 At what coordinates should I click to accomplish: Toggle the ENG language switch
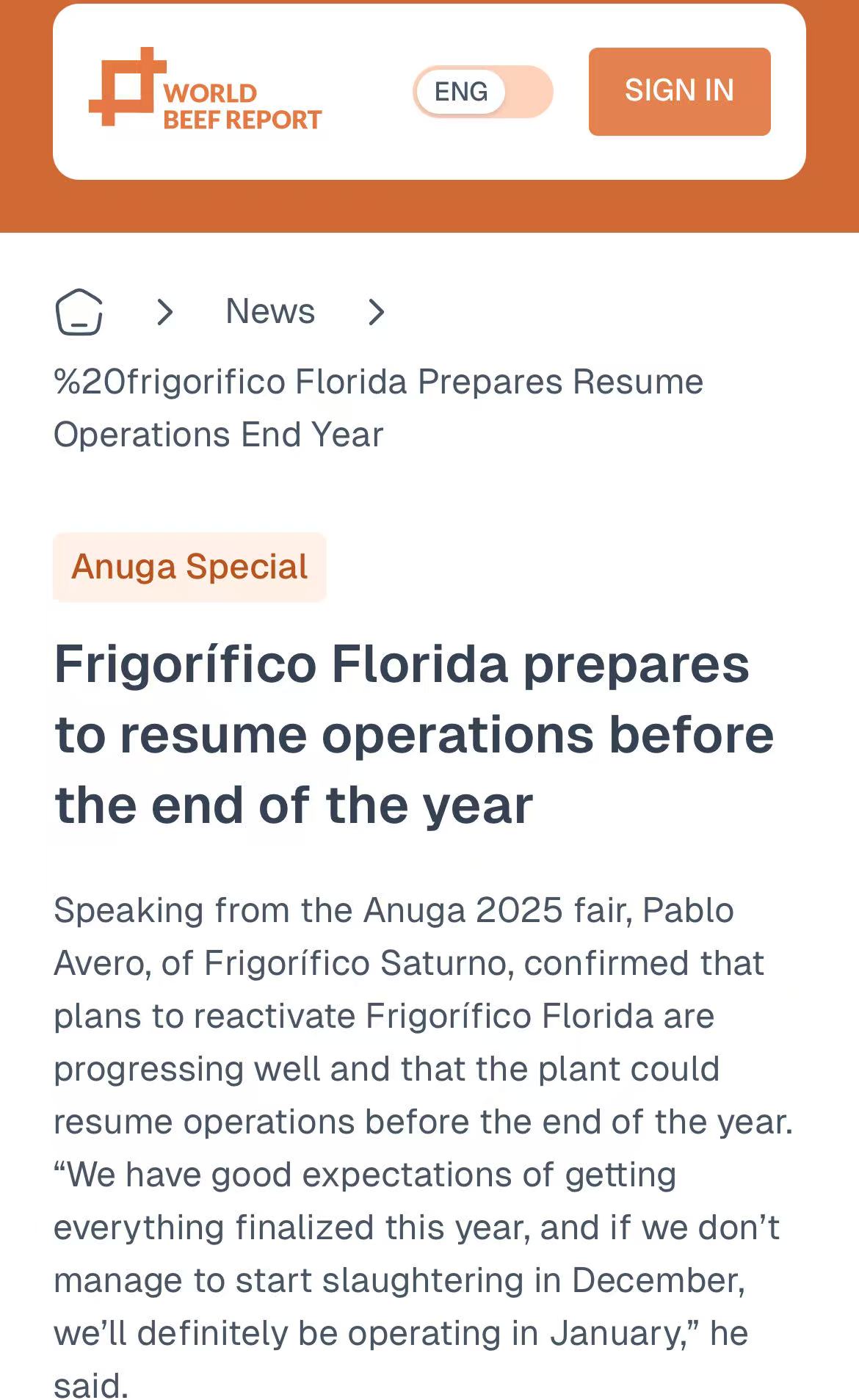tap(482, 92)
